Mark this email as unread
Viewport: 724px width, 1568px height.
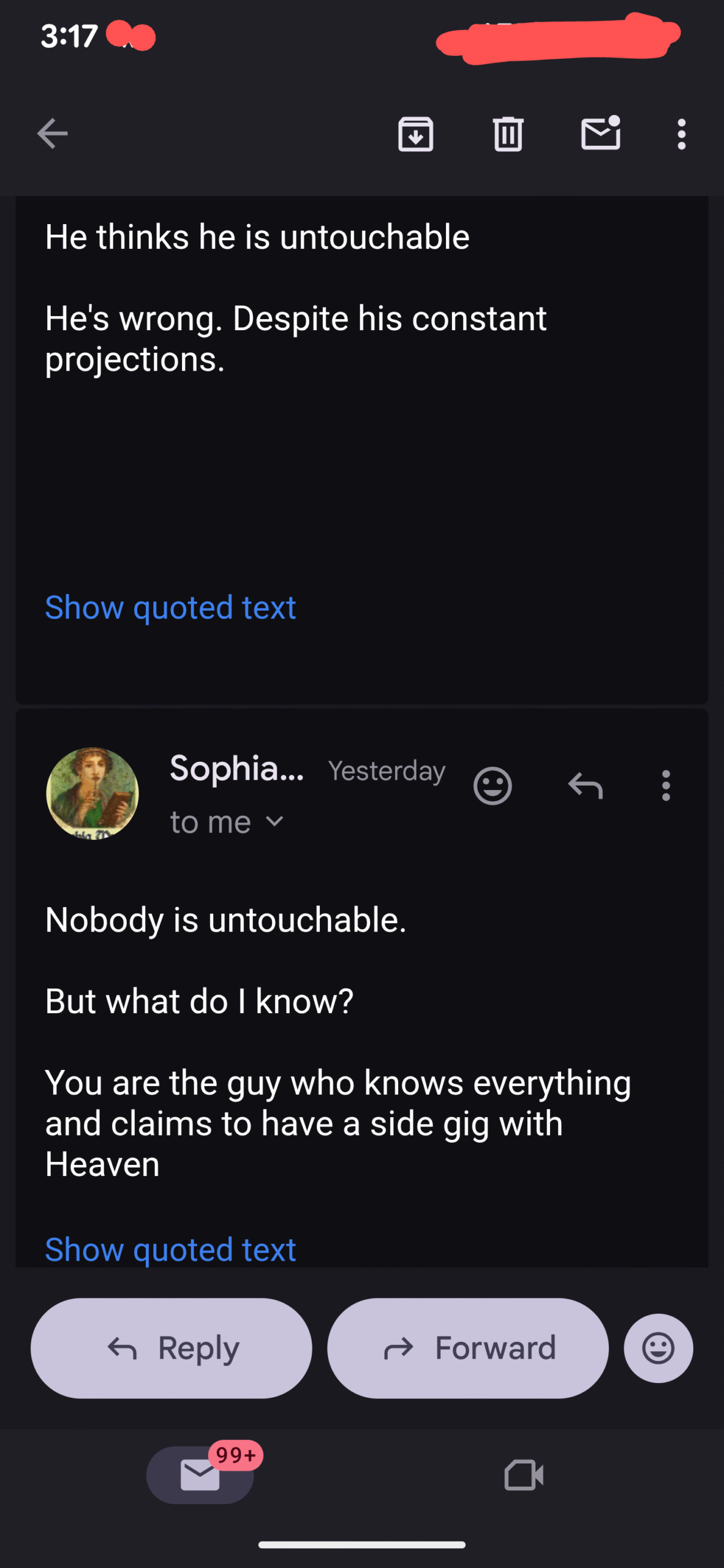600,133
